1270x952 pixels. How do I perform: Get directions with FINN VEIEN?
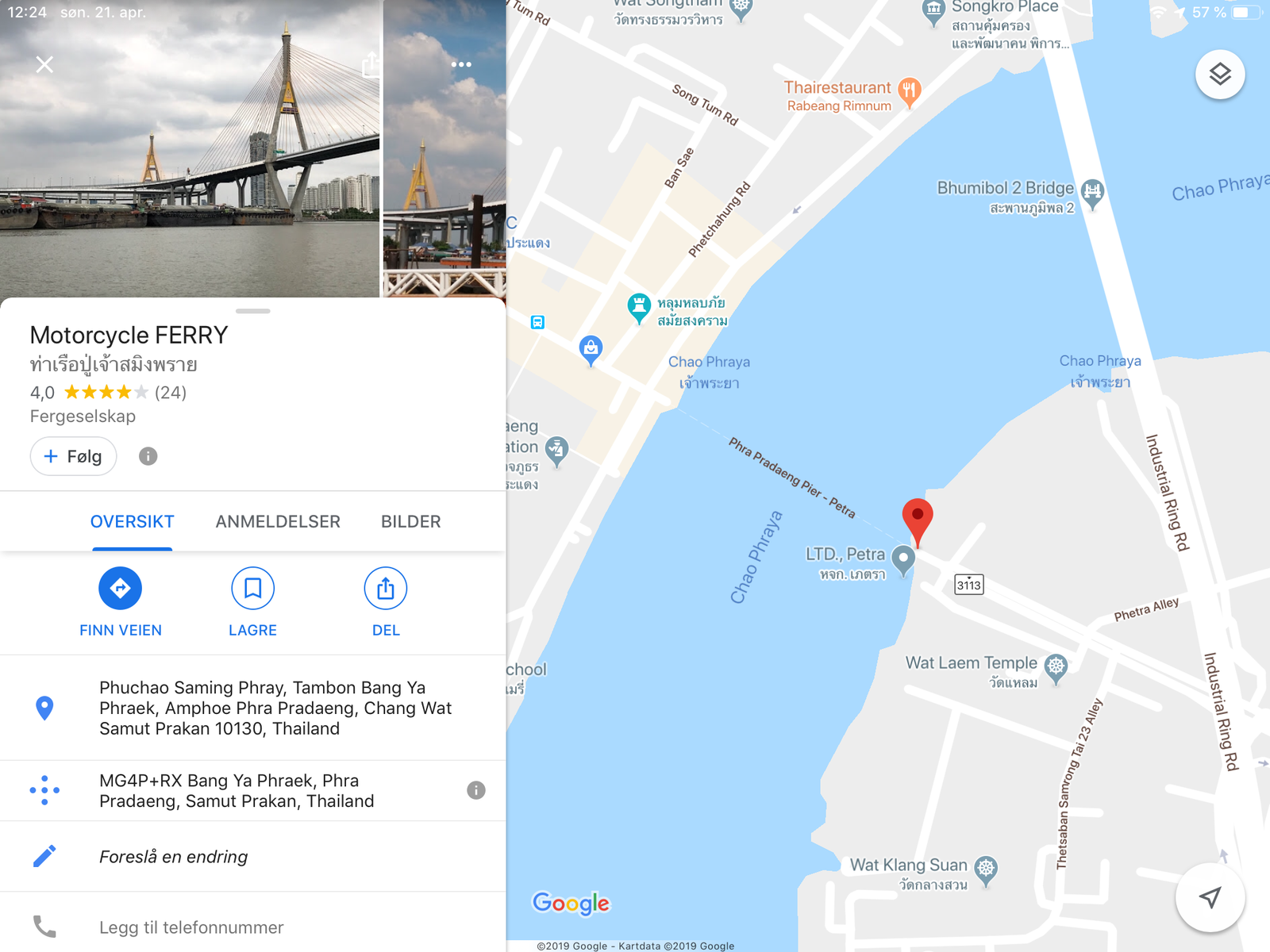tap(120, 589)
